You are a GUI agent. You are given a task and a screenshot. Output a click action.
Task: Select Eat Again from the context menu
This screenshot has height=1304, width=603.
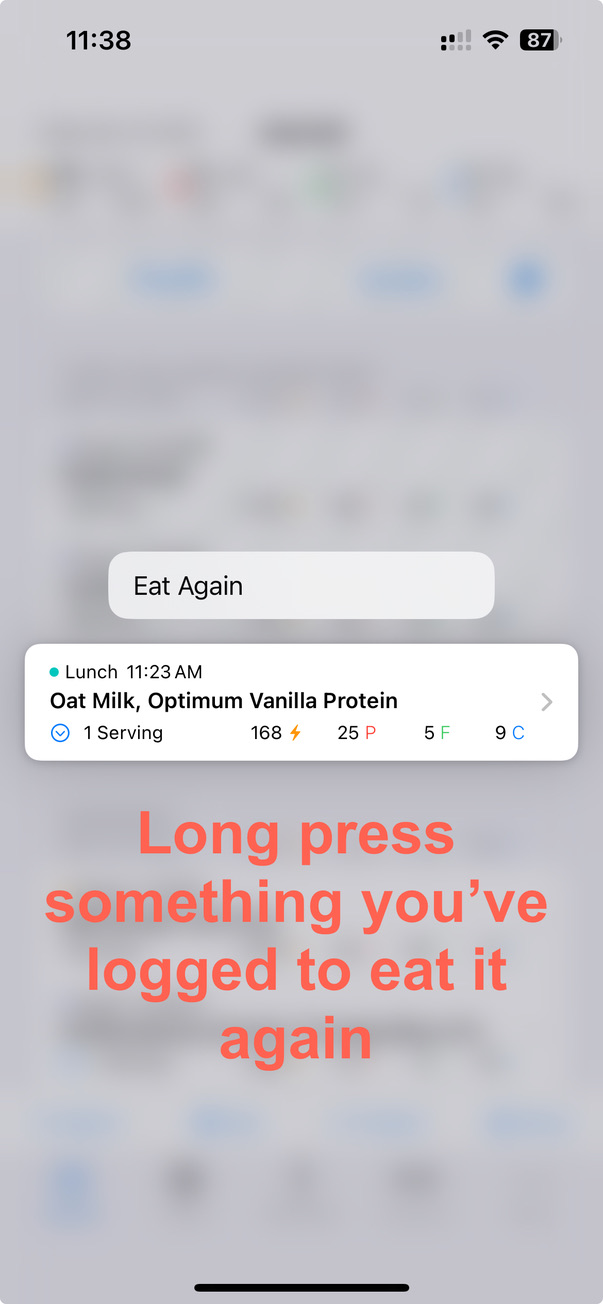pyautogui.click(x=301, y=585)
